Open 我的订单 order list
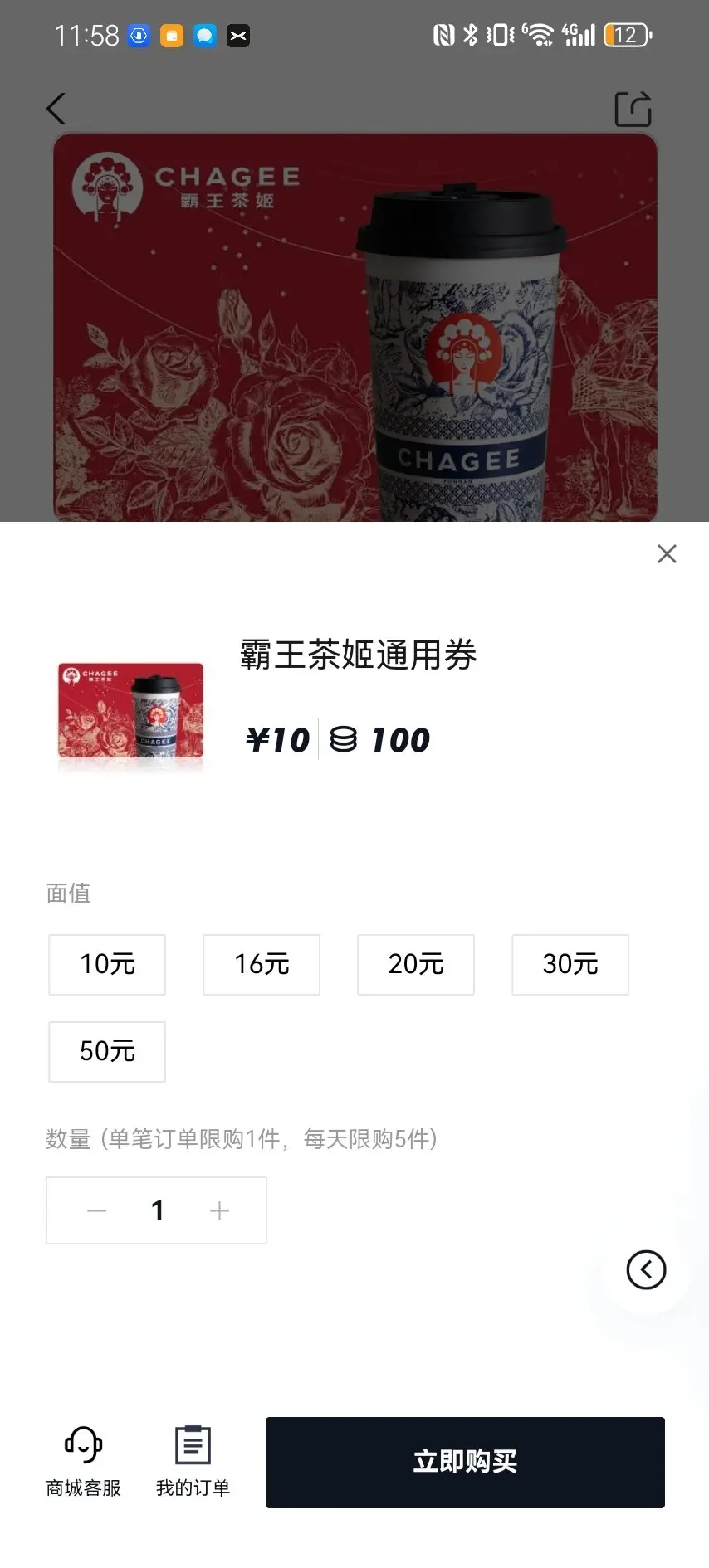This screenshot has height=1568, width=709. [x=193, y=1461]
